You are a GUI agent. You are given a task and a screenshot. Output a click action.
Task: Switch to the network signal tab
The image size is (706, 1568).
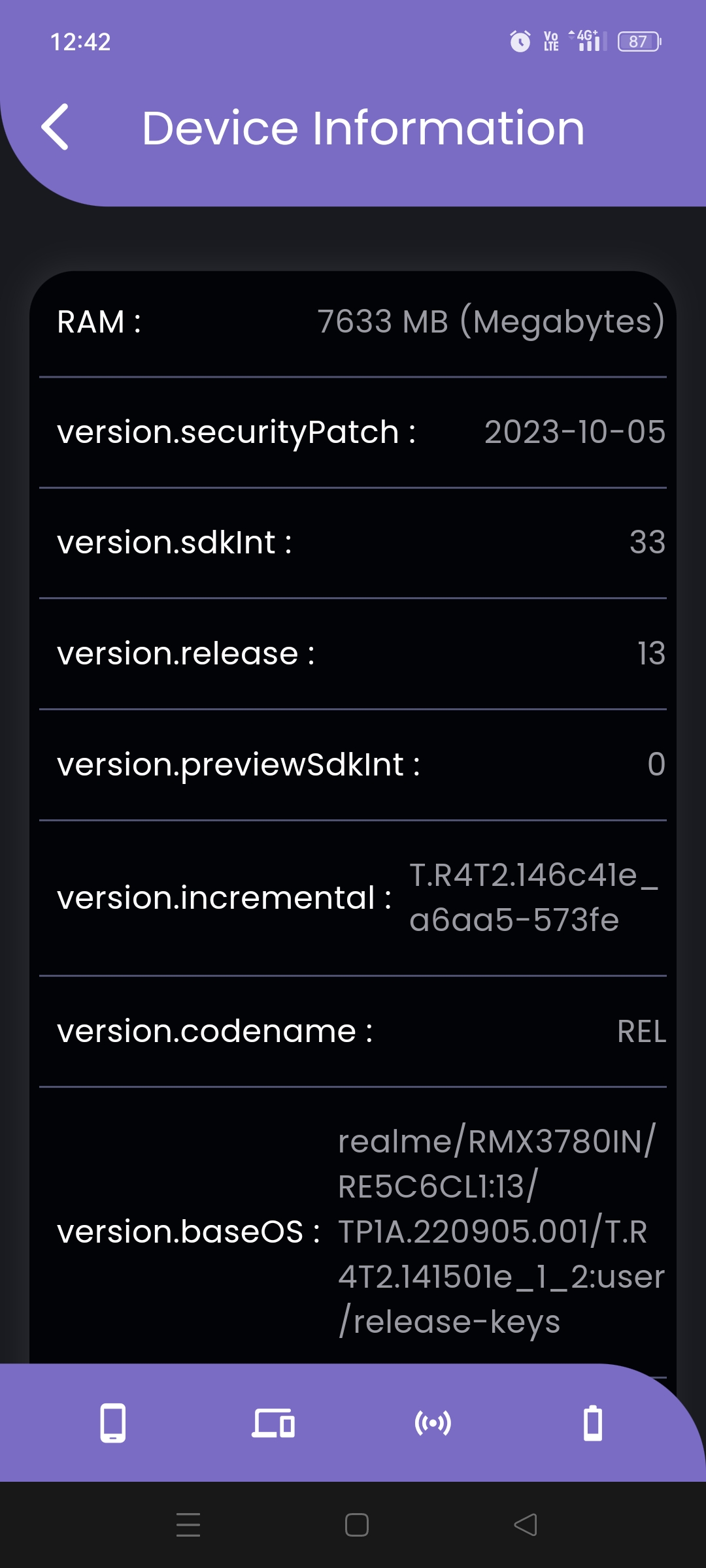433,1422
